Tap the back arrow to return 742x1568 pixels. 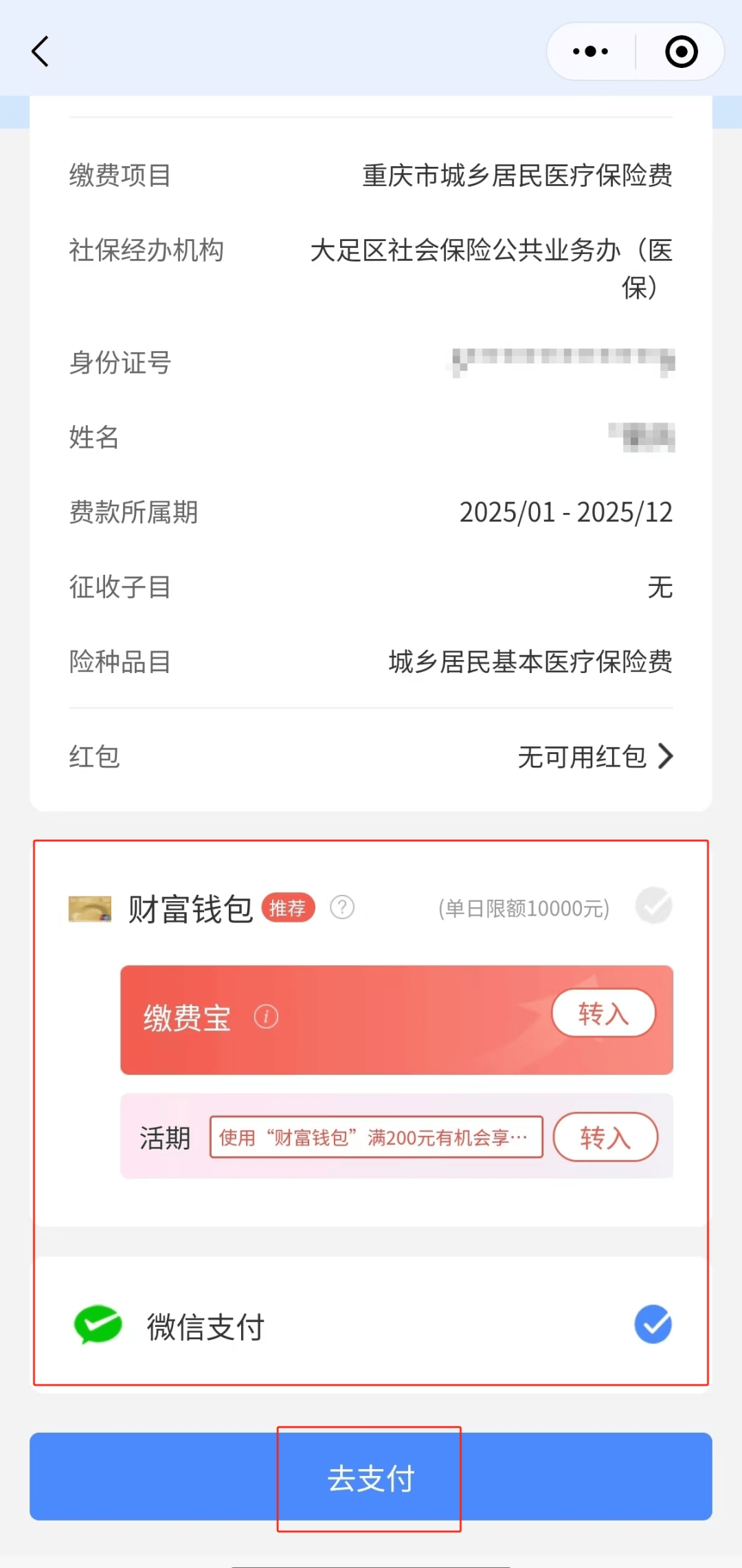(40, 51)
